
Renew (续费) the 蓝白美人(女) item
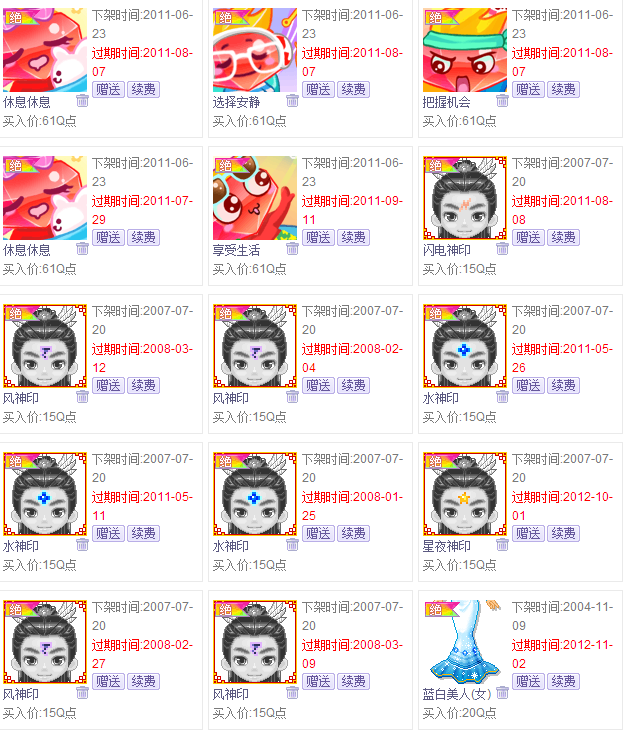click(x=563, y=681)
